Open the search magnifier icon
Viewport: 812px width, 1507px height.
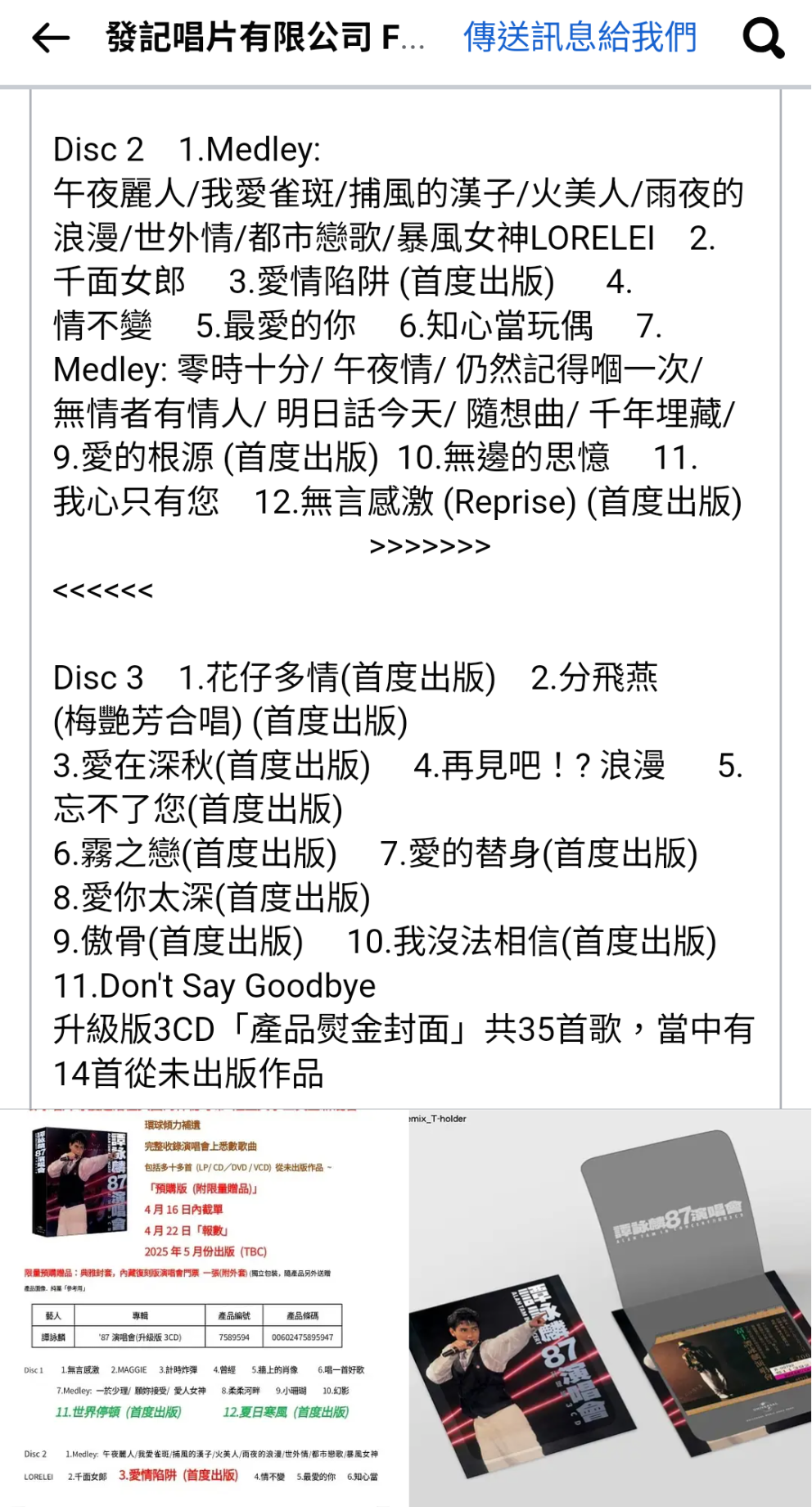point(763,38)
